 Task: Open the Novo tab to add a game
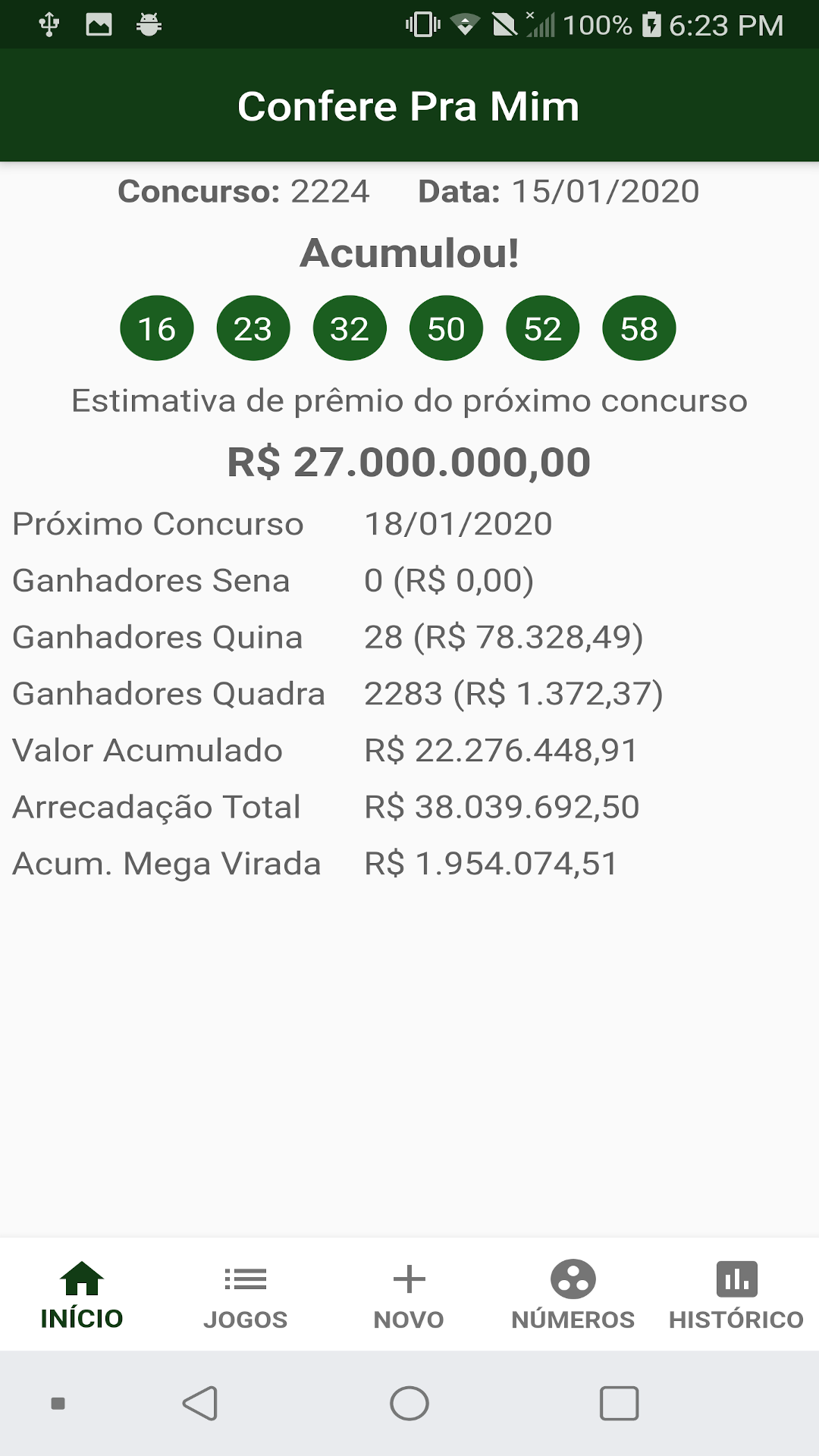pos(409,1295)
